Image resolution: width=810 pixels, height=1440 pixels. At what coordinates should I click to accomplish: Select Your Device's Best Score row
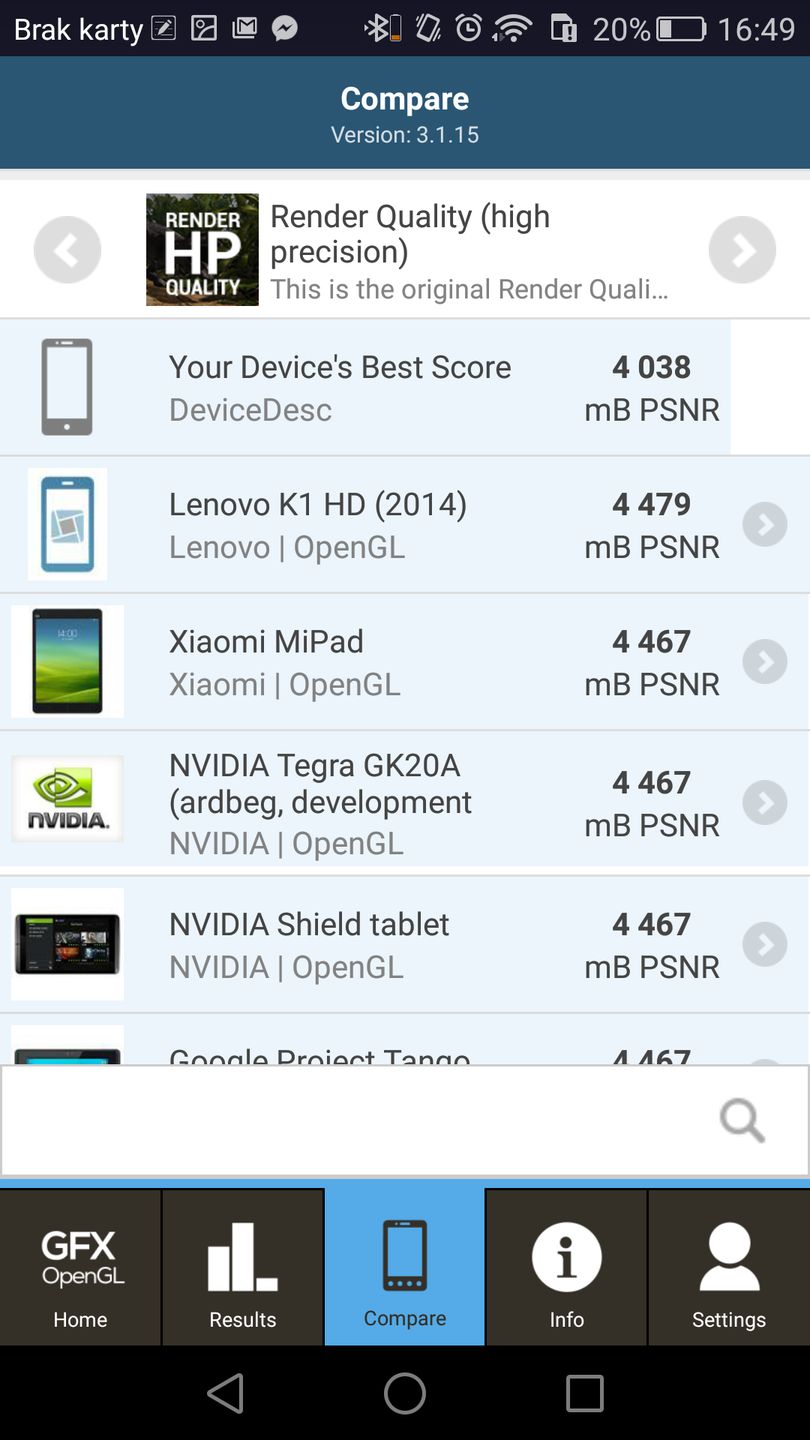click(x=365, y=388)
